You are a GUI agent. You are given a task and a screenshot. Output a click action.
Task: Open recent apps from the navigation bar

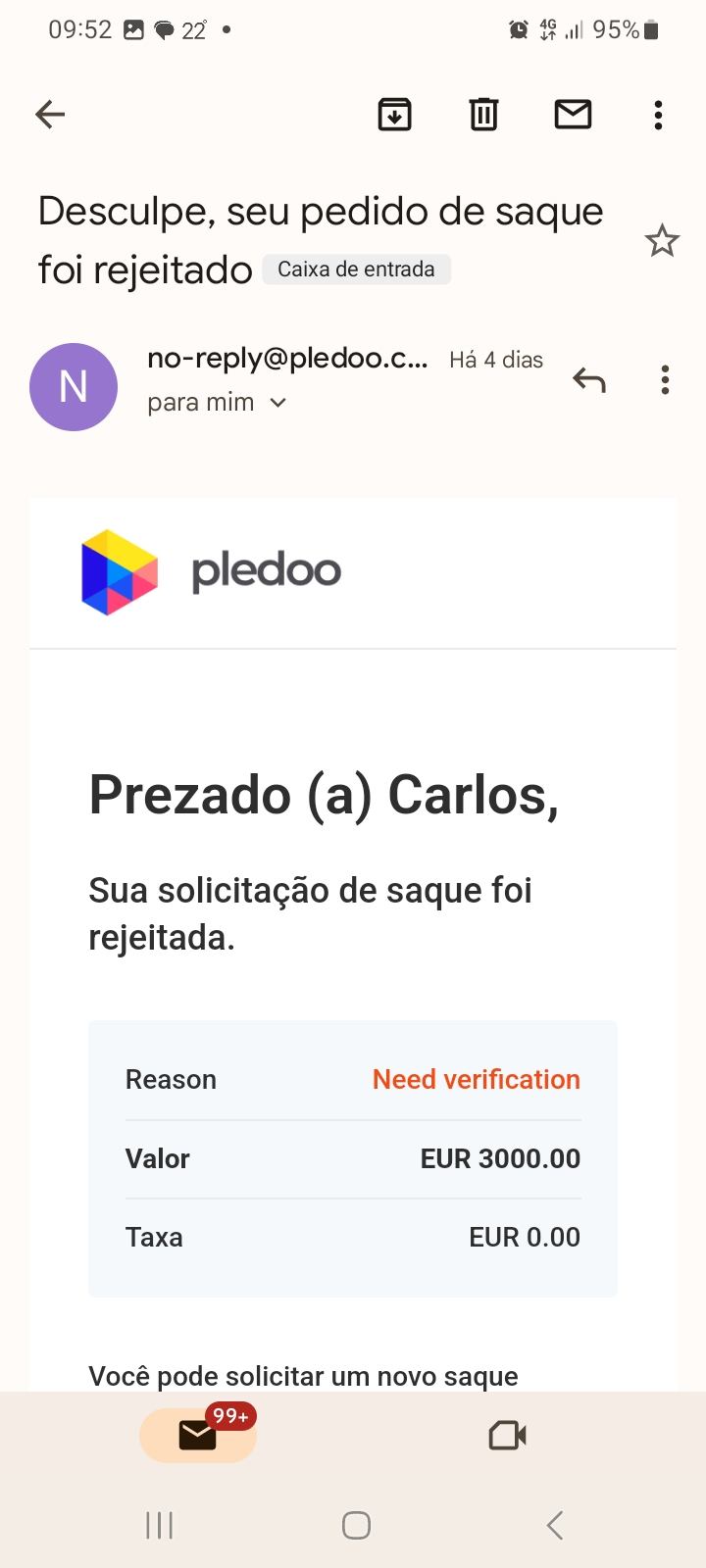[x=158, y=1525]
